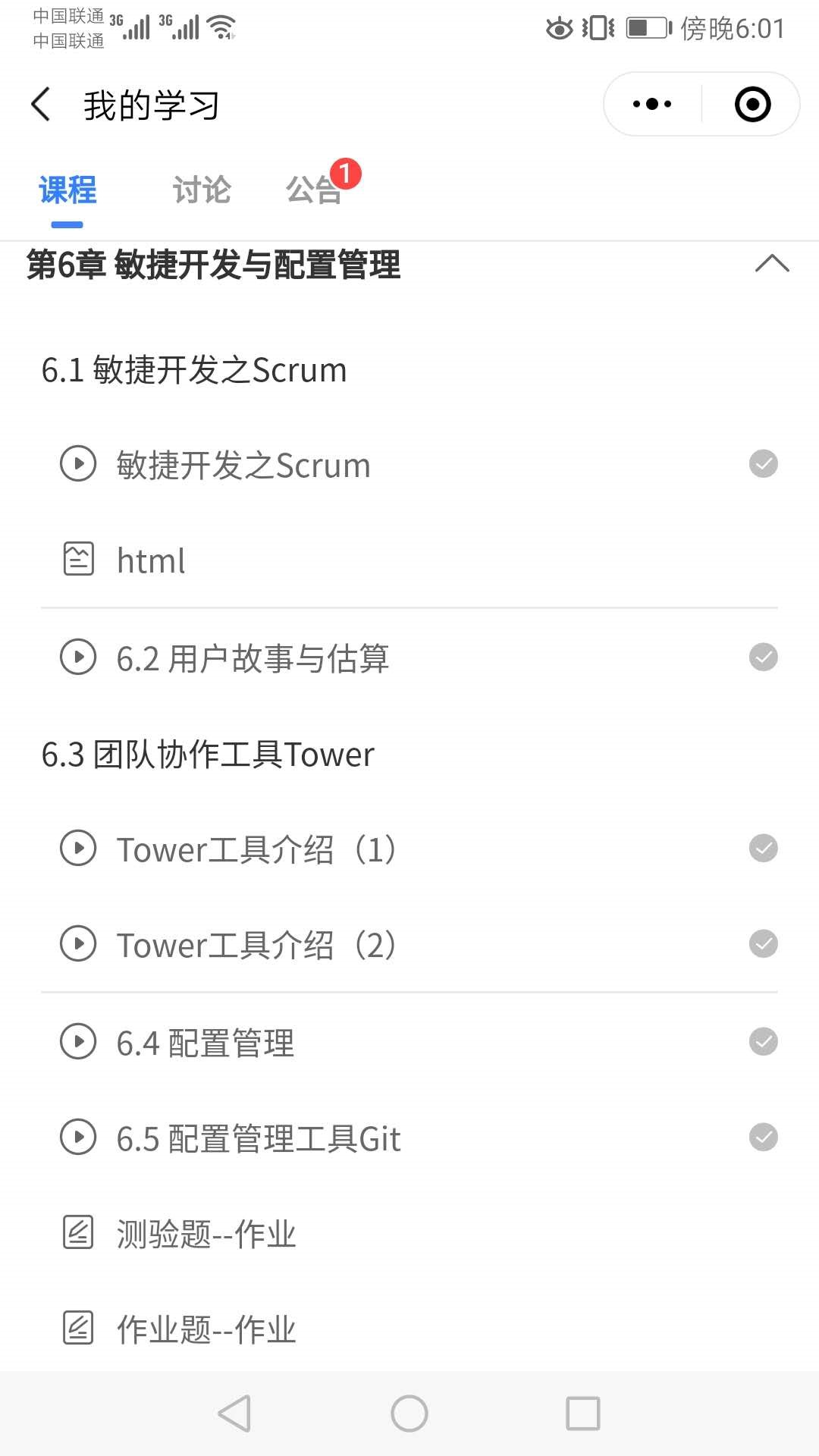
Task: Switch to the 公告 tab
Action: 314,190
